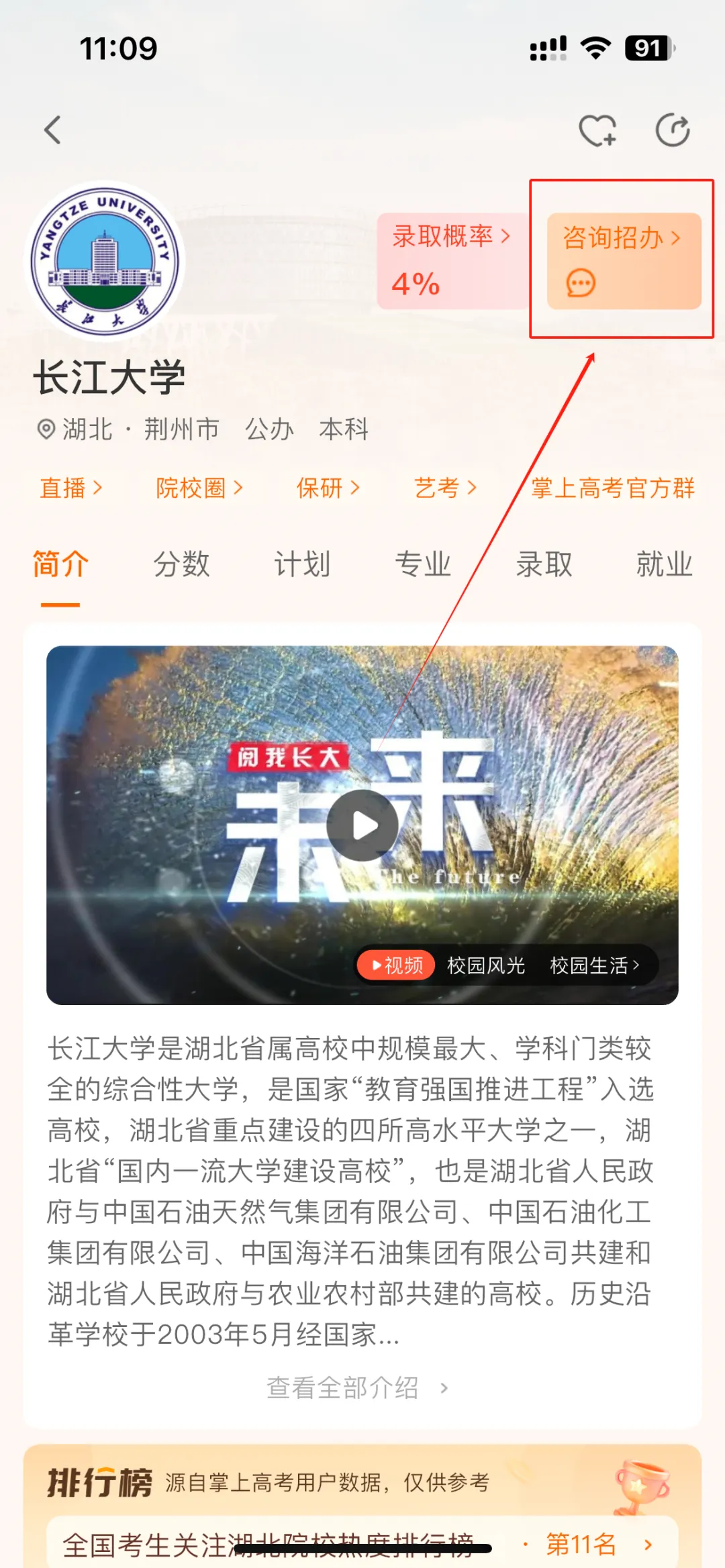Go back using the top arrow

point(53,130)
